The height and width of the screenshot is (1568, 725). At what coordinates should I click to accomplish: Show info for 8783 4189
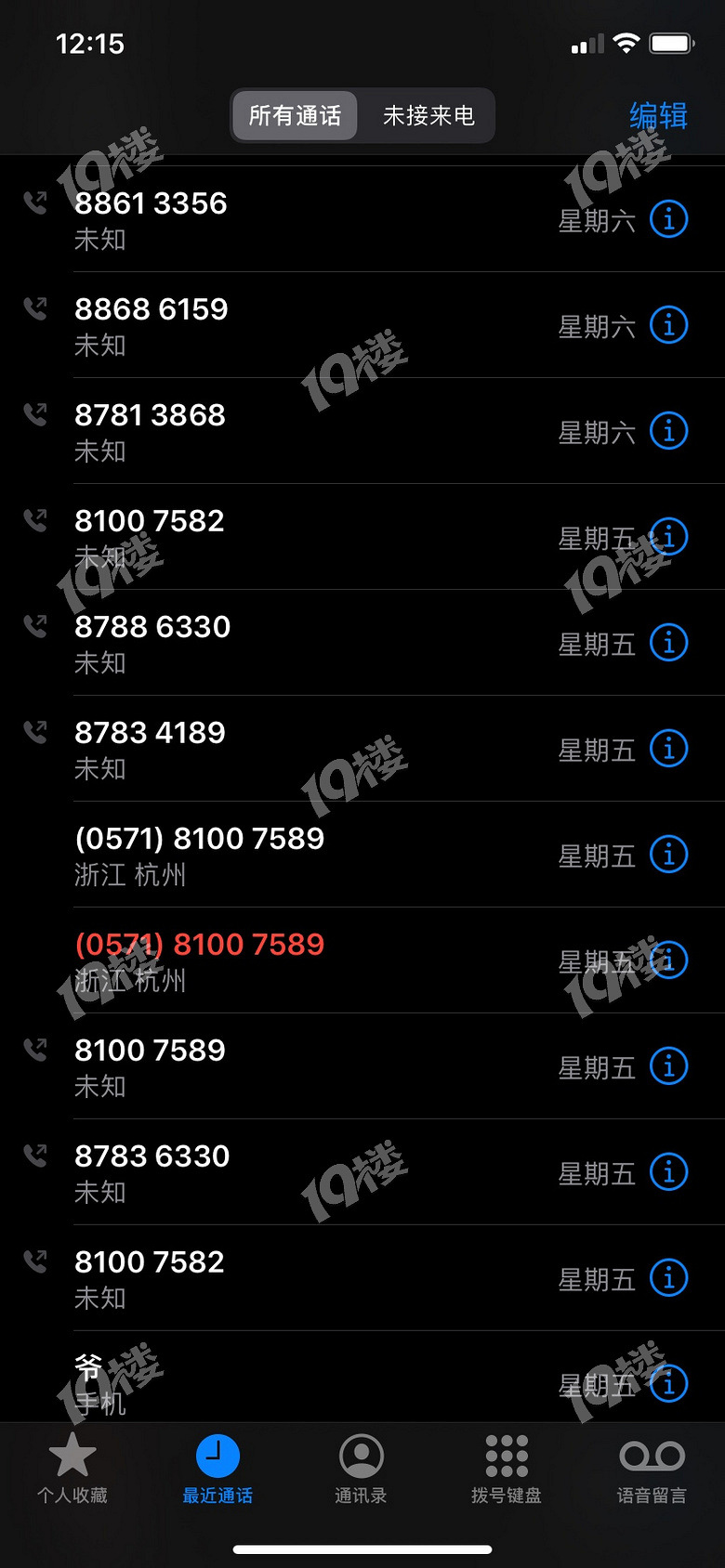[668, 749]
